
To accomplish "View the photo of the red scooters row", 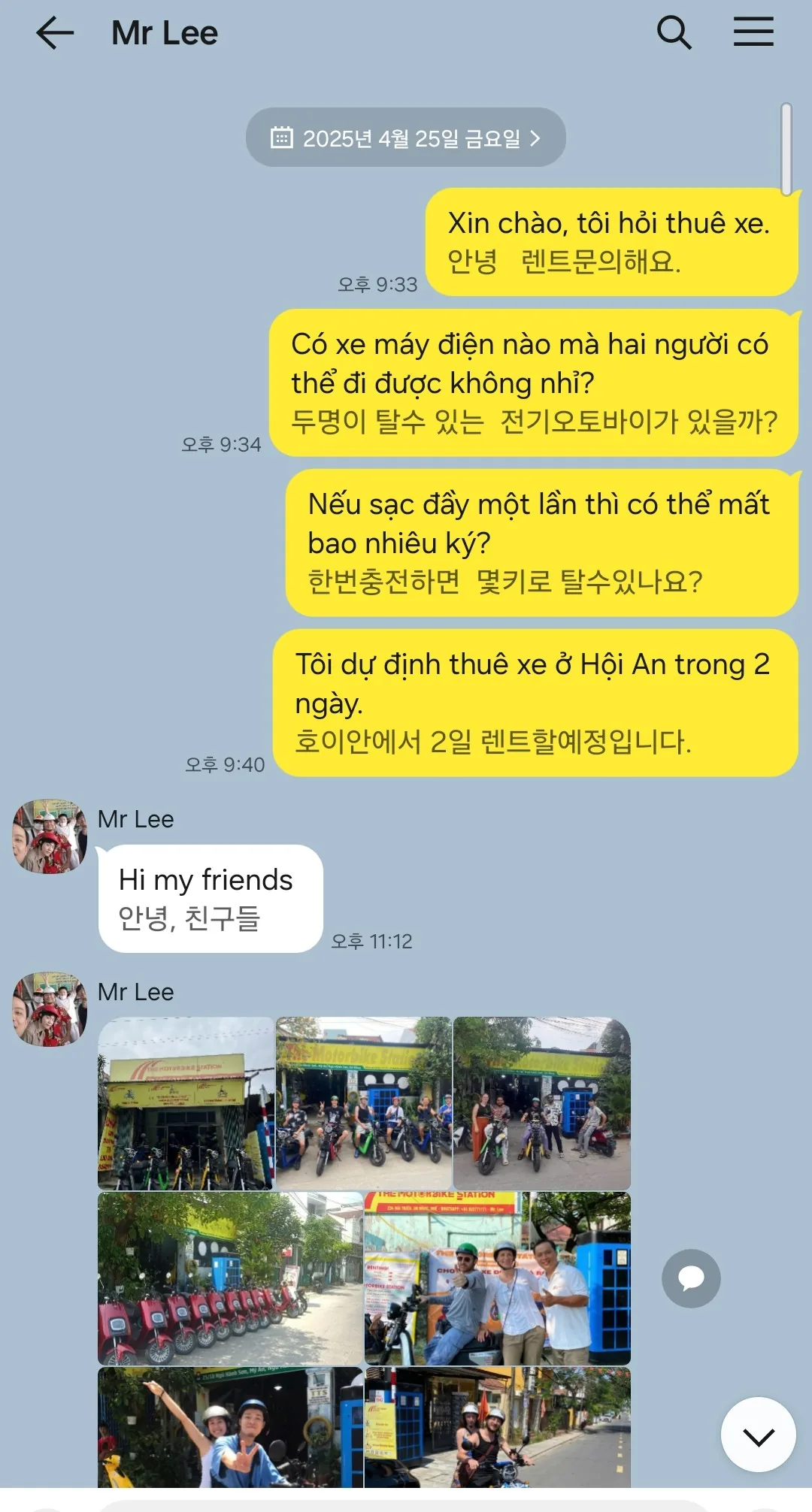I will pyautogui.click(x=230, y=1278).
